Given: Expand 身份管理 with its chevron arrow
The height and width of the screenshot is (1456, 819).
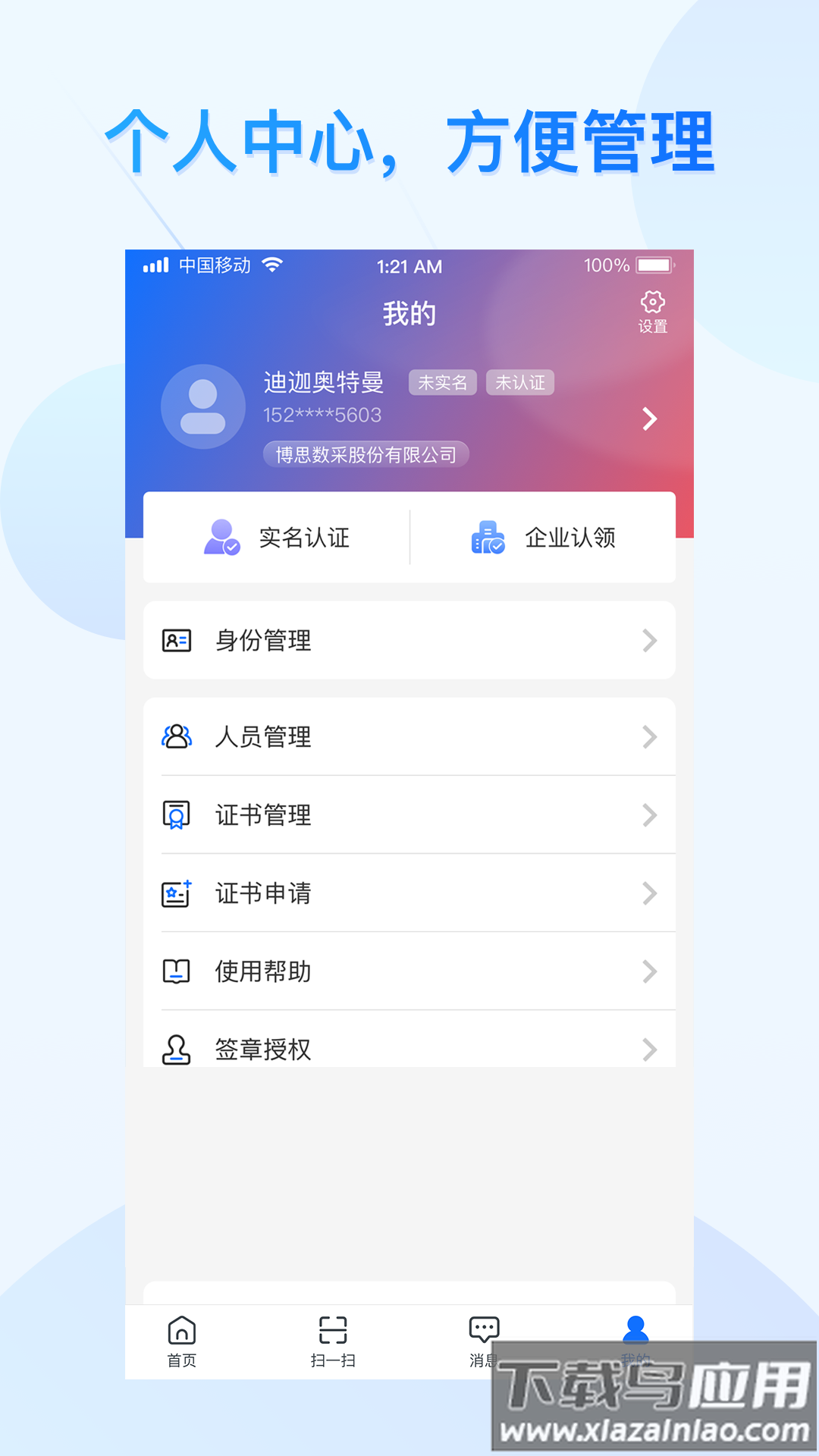Looking at the screenshot, I should pos(650,640).
